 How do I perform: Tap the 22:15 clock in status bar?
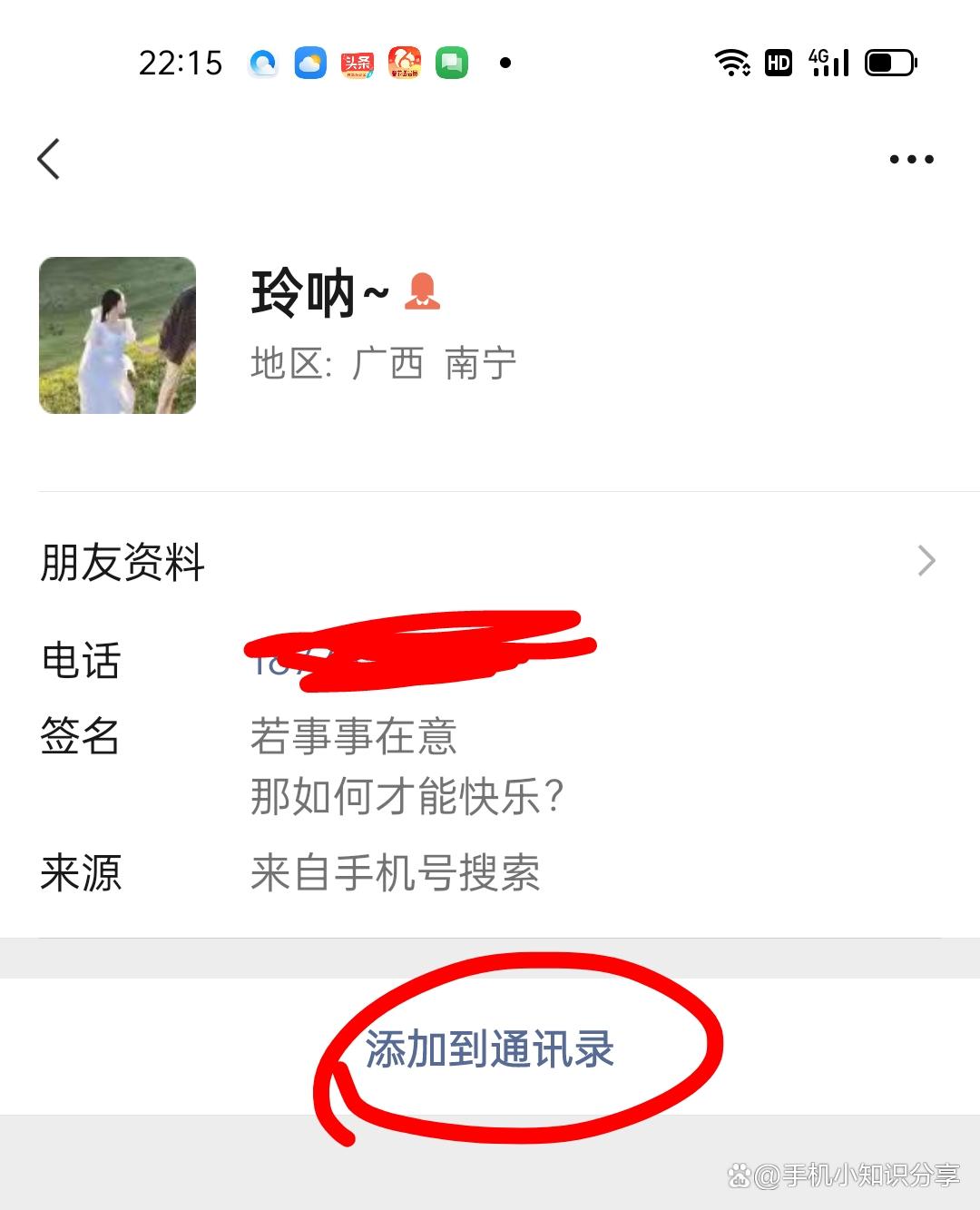pos(181,63)
